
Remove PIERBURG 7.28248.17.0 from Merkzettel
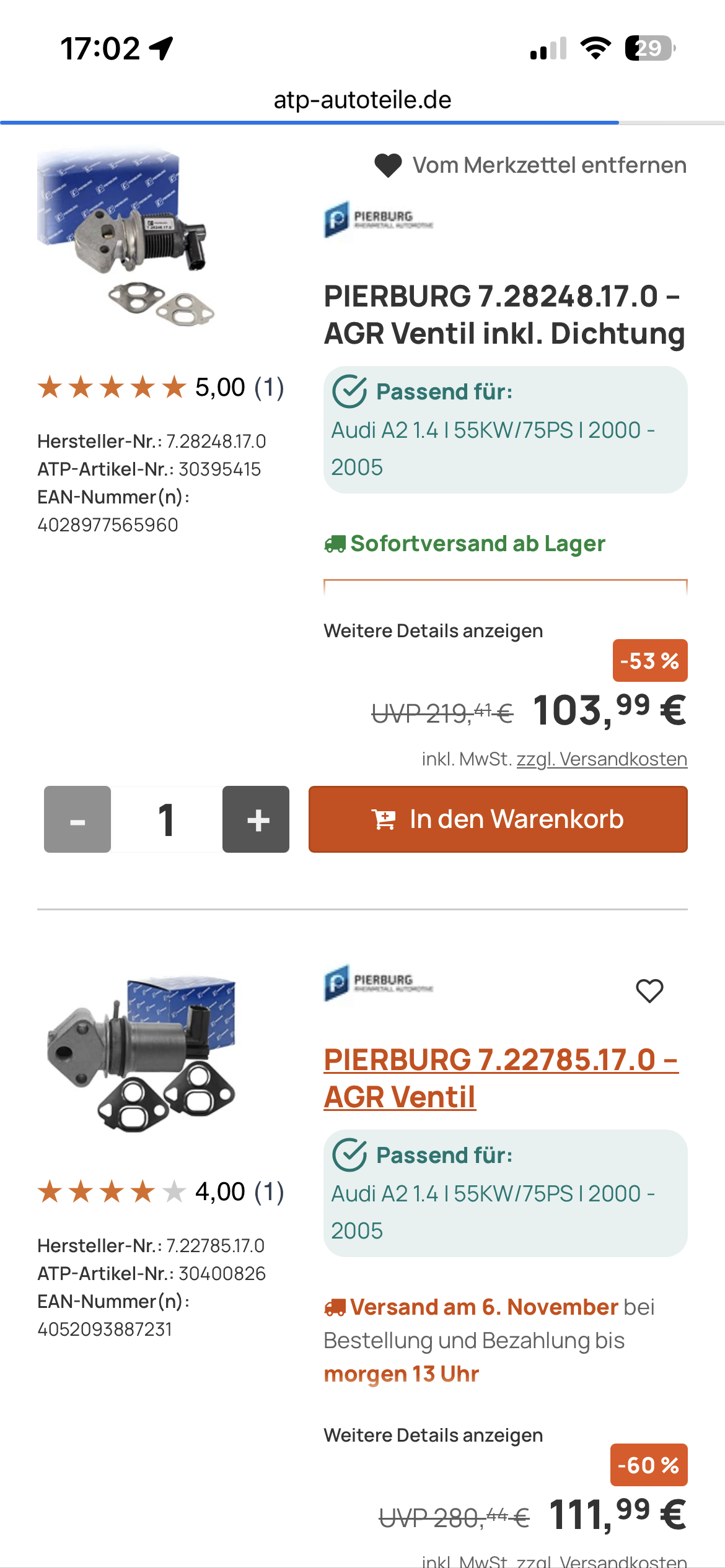coord(530,165)
